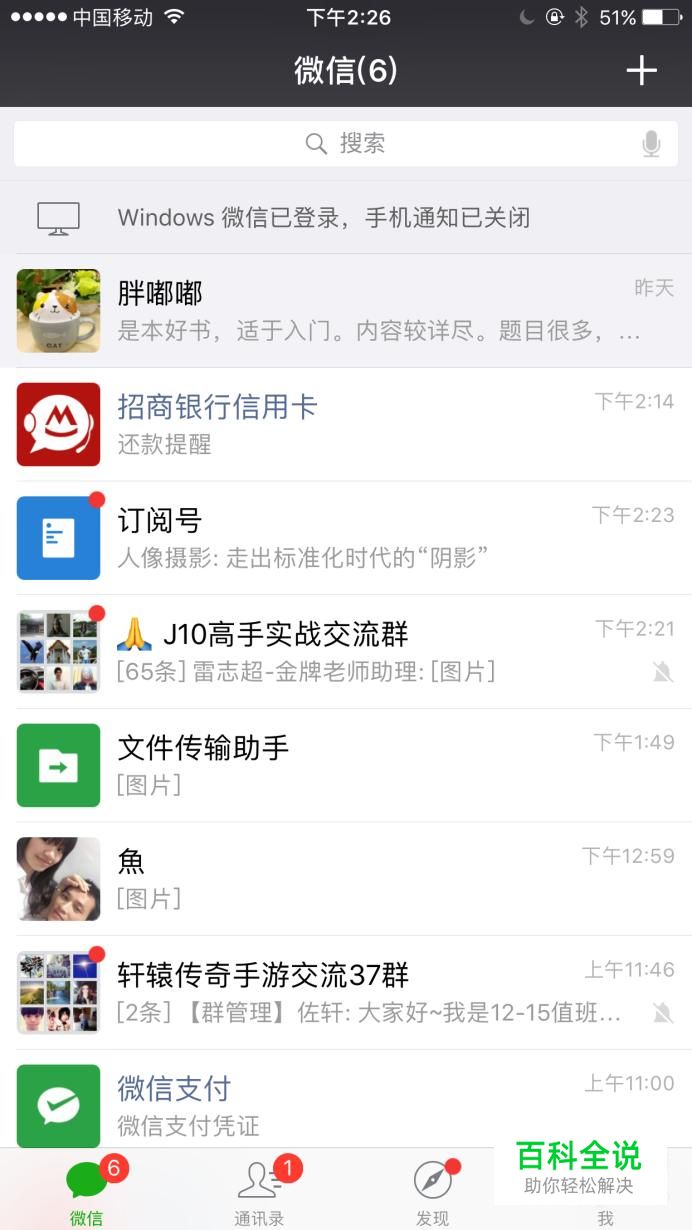692x1230 pixels.
Task: Open 微信支付 messages
Action: 346,1105
